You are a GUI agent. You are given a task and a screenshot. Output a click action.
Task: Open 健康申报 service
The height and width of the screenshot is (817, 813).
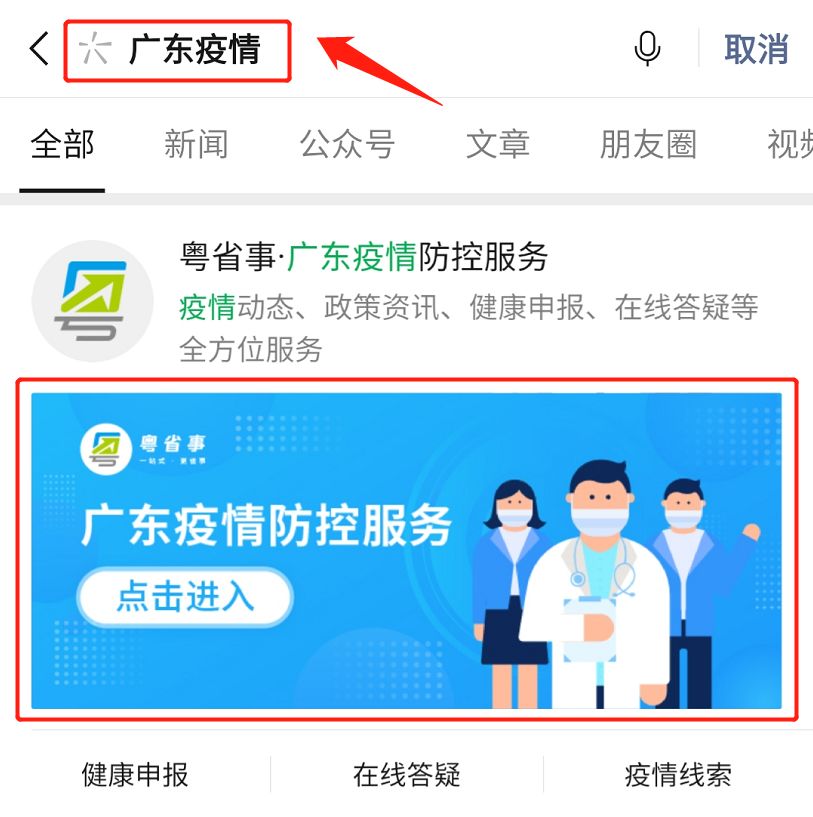pos(135,774)
